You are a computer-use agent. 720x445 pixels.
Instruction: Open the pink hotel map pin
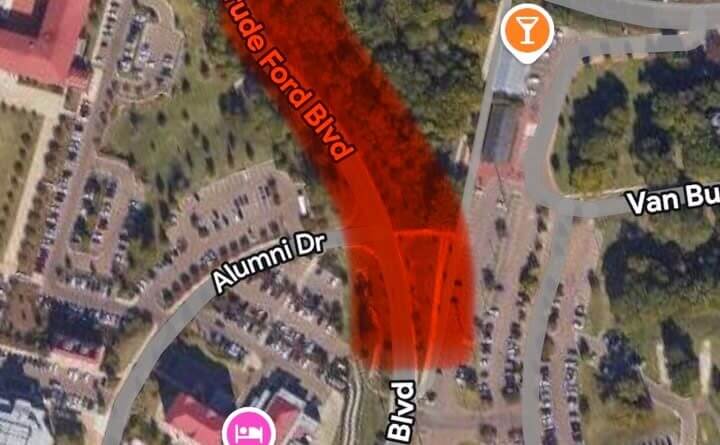[x=246, y=431]
